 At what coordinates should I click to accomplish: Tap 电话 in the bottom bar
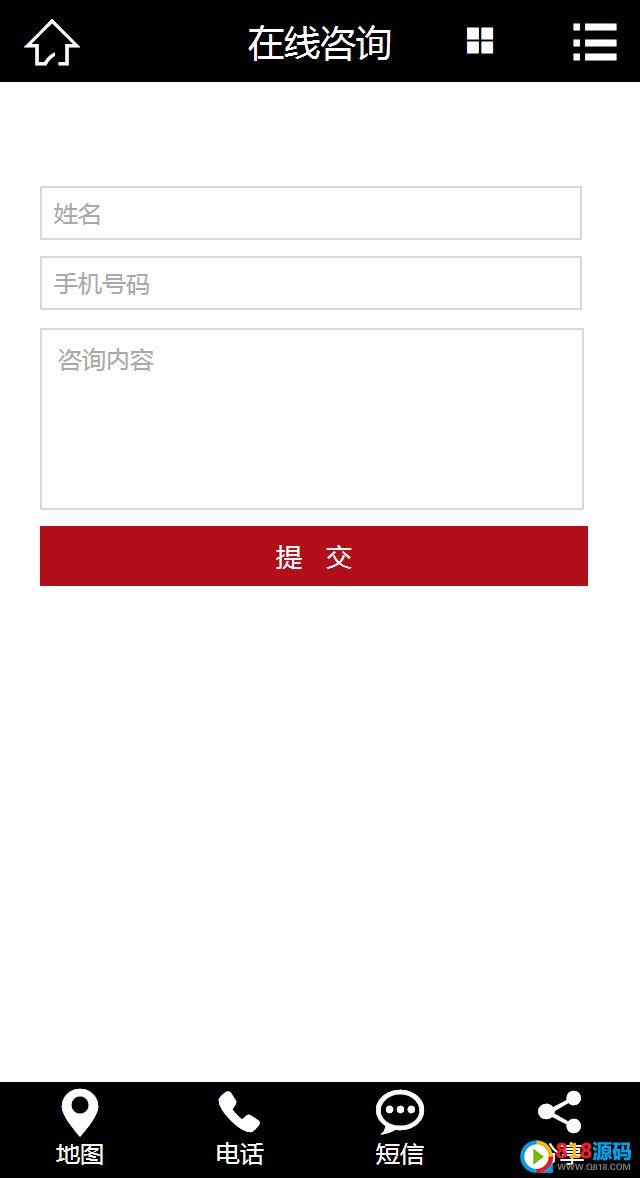click(240, 1127)
